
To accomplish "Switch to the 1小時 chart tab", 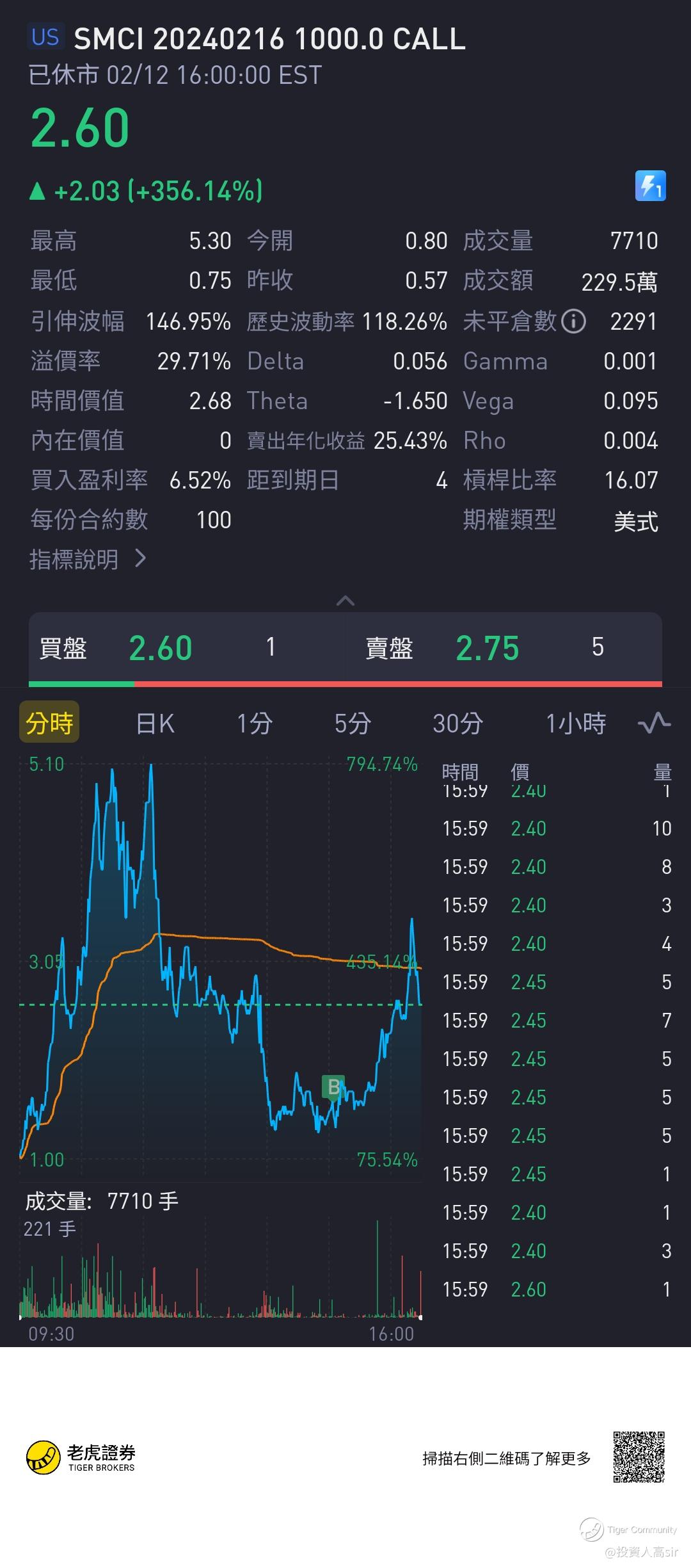I will coord(576,723).
